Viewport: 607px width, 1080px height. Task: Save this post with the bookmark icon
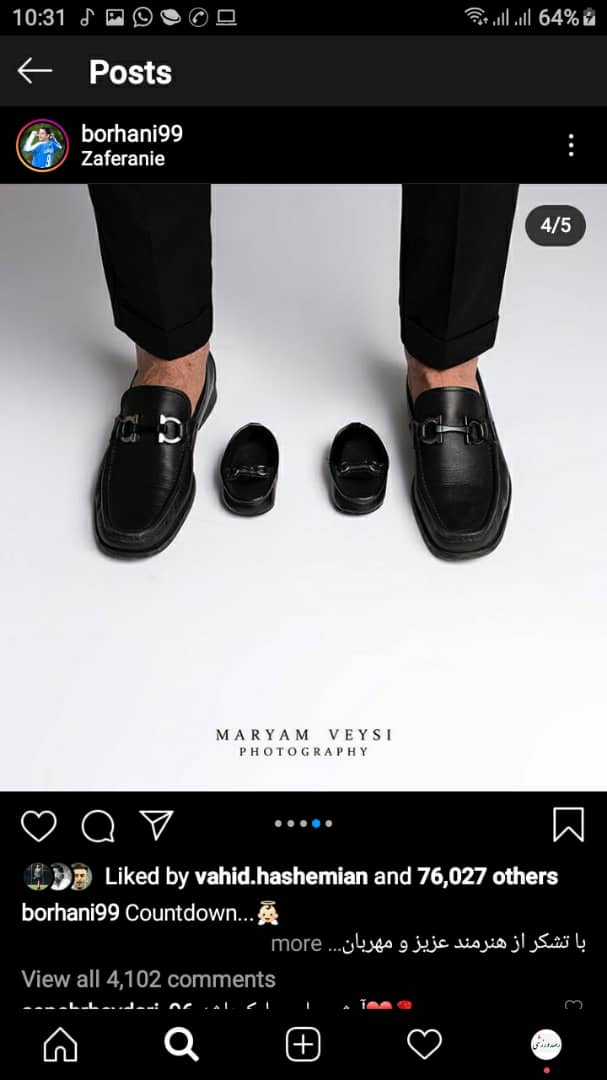coord(568,825)
